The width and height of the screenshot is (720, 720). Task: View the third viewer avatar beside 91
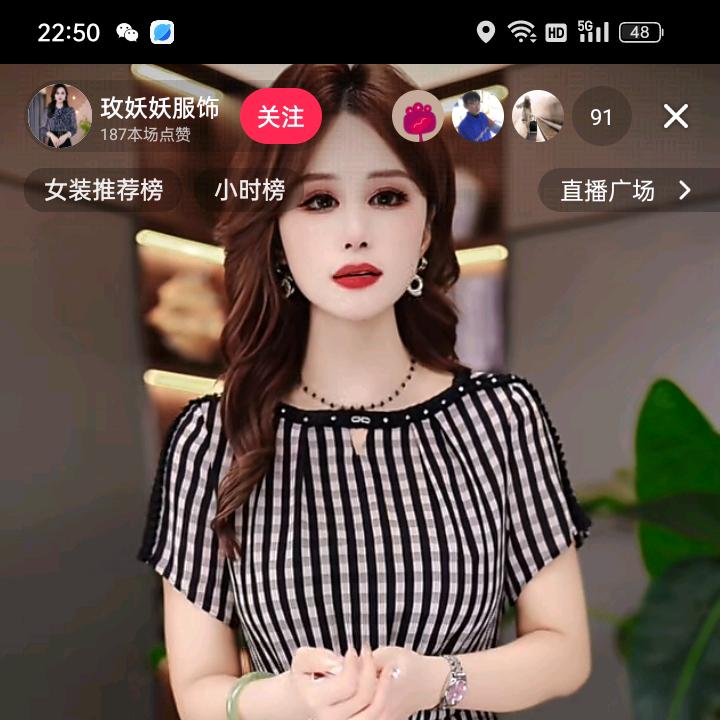538,117
